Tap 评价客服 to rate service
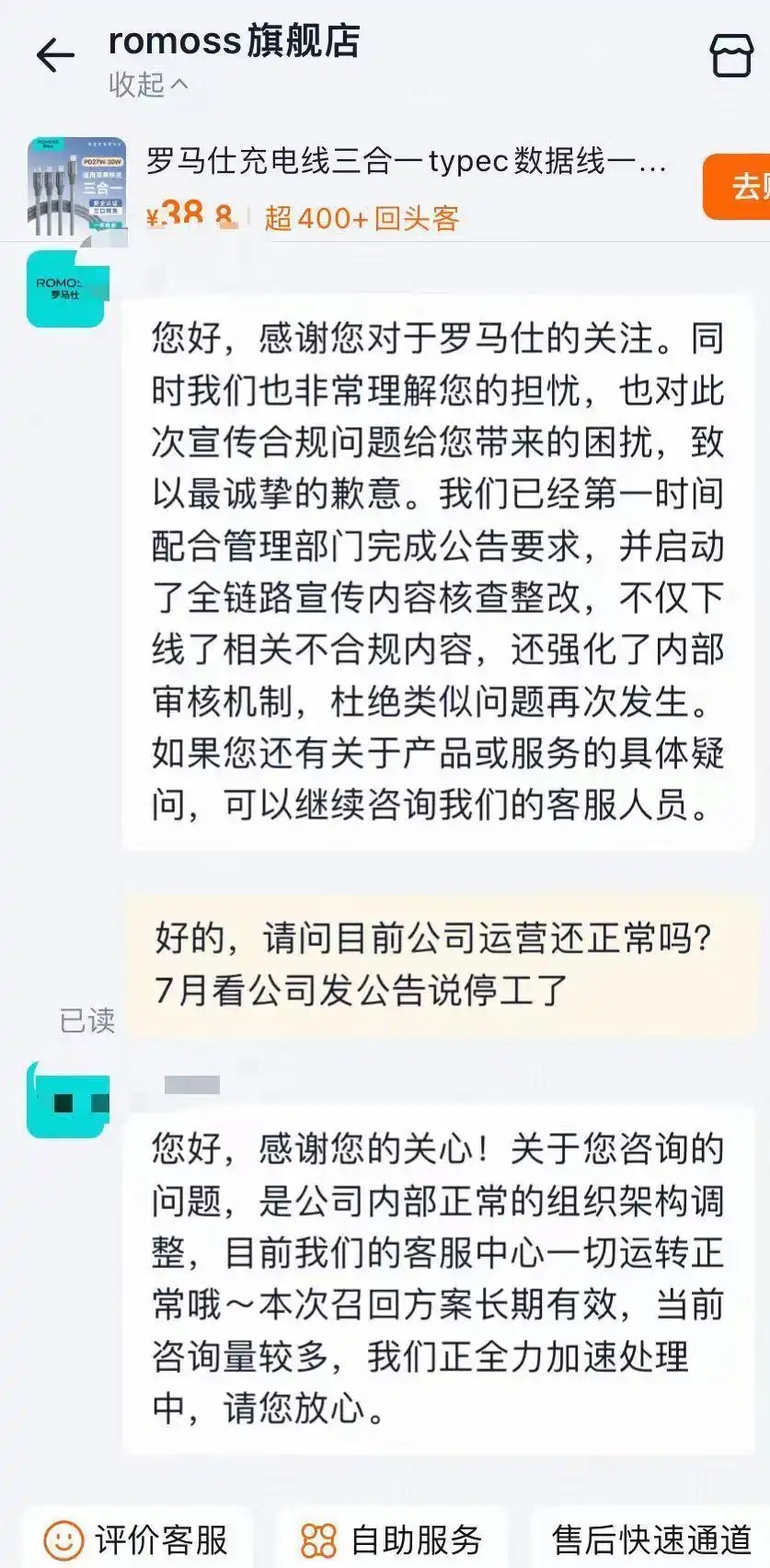 pyautogui.click(x=136, y=1539)
